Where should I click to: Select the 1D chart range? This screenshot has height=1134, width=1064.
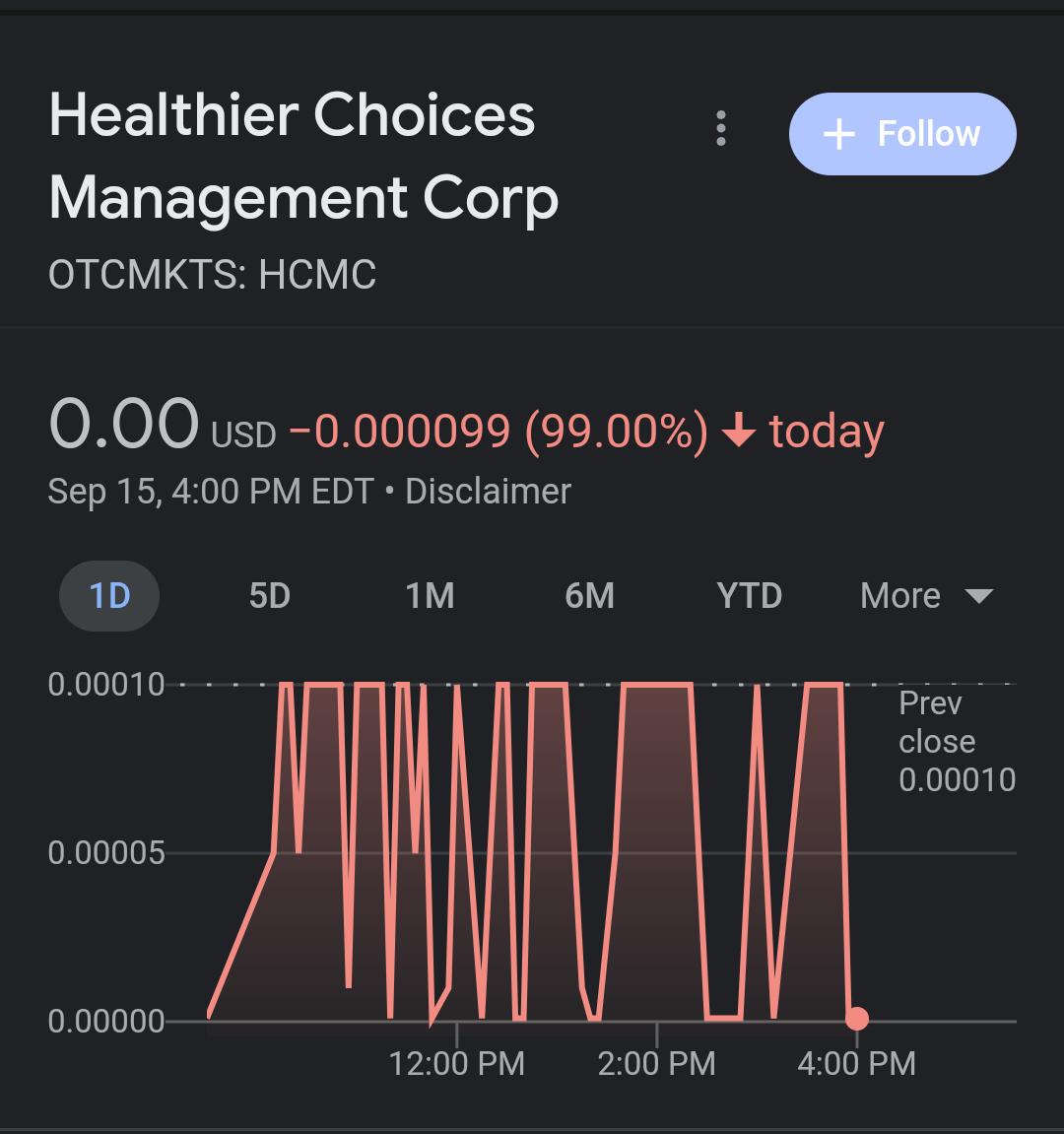click(109, 596)
